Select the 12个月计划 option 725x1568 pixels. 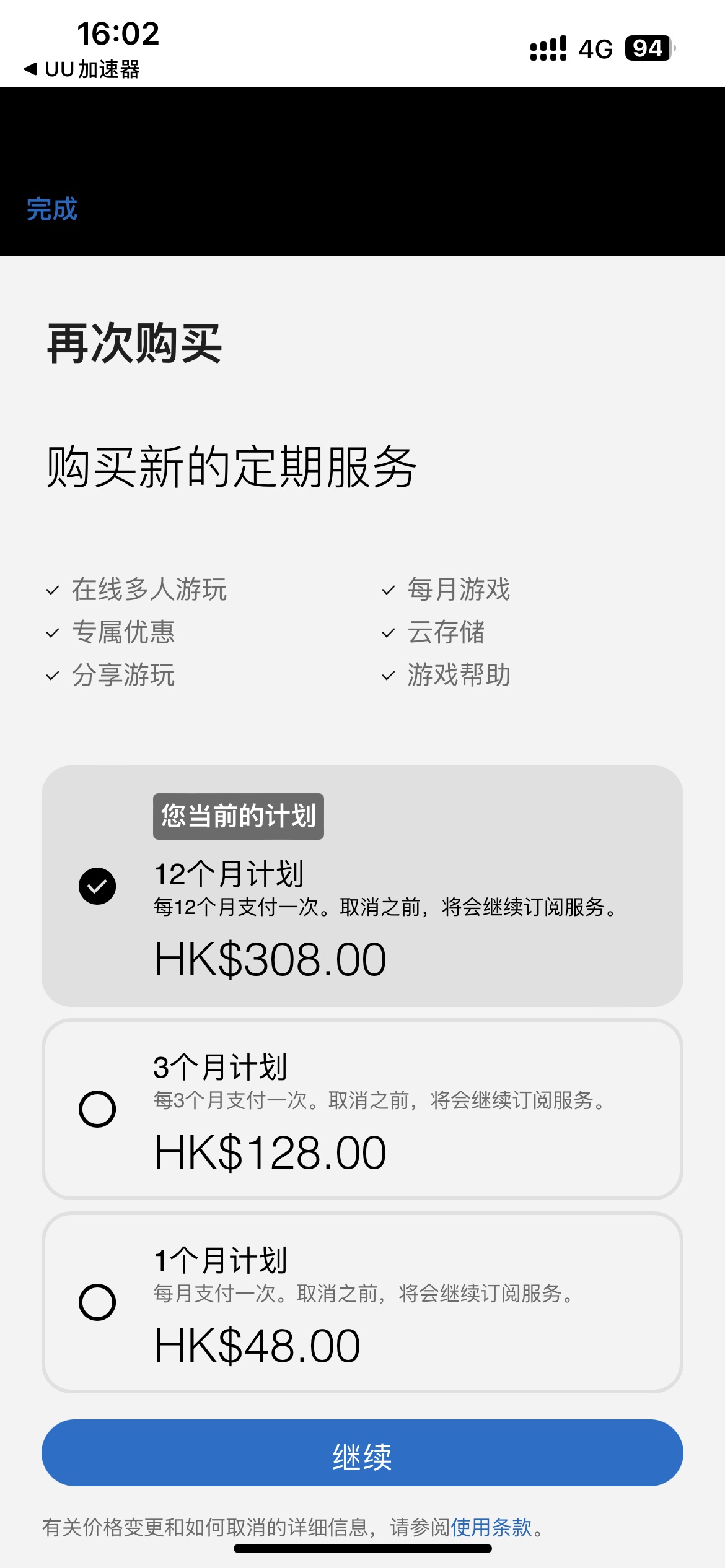[x=362, y=886]
